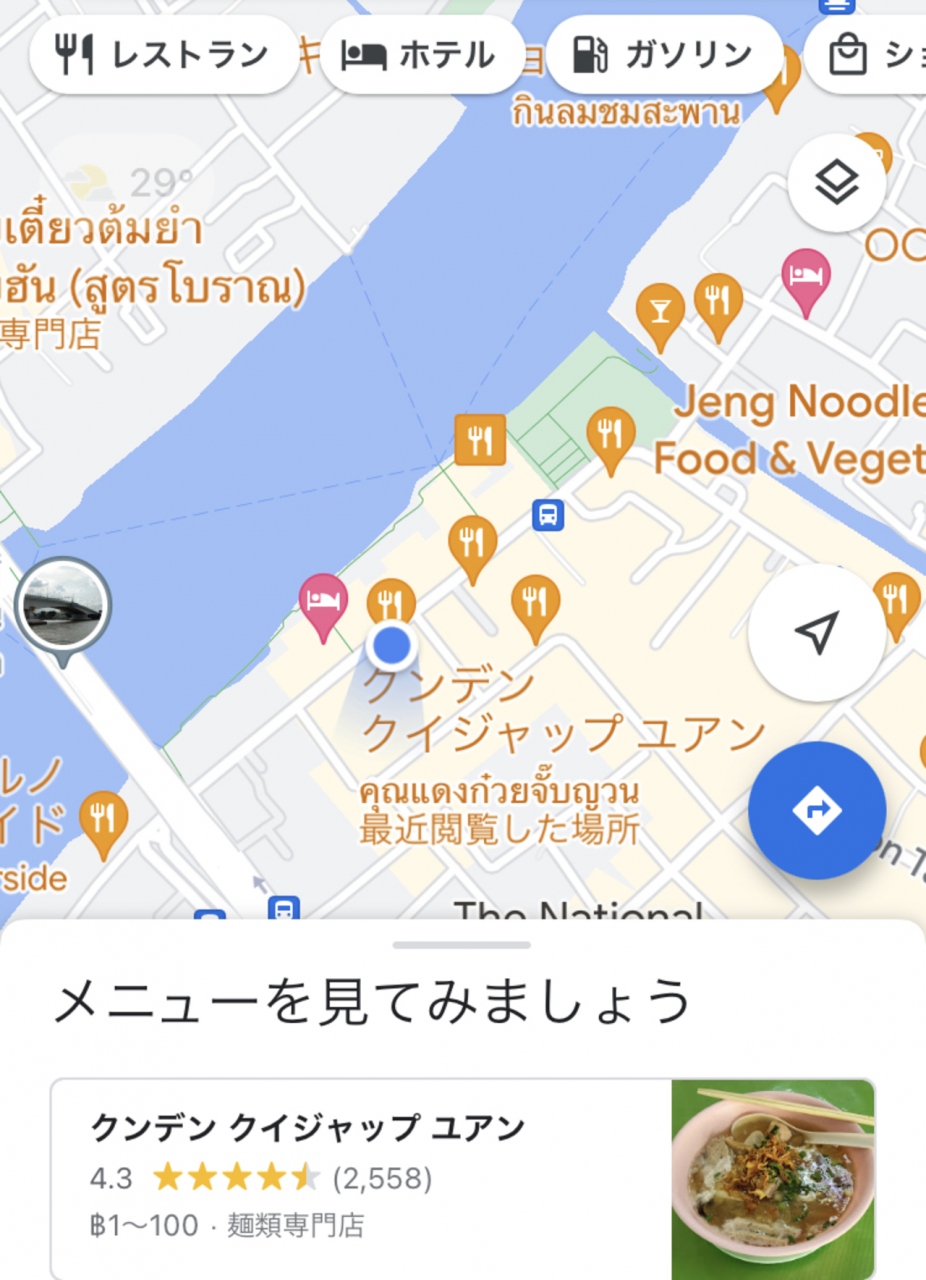Tap the square orange restaurant marker
The image size is (926, 1280).
tap(480, 440)
